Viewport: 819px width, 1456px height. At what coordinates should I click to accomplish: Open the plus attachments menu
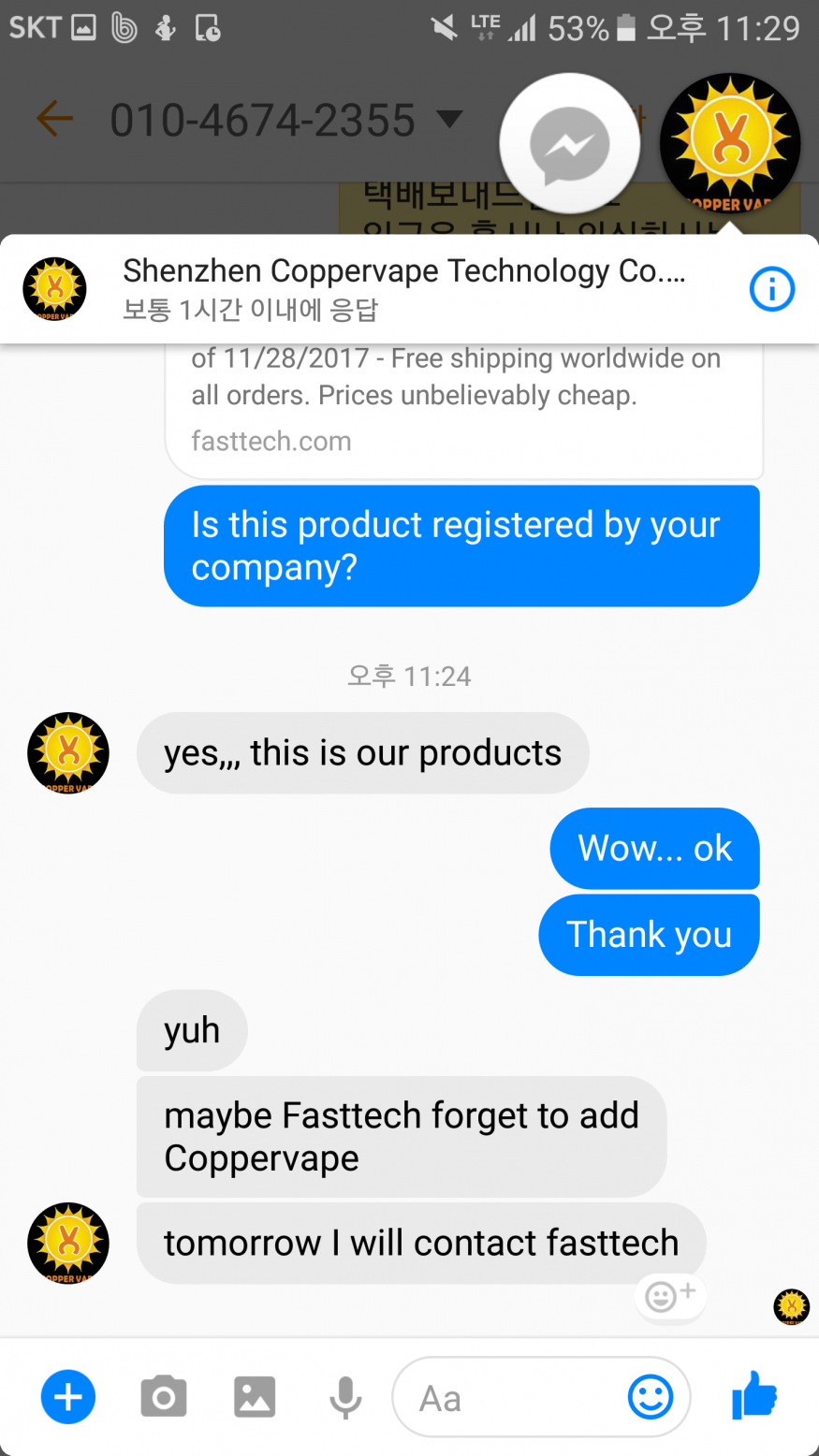[68, 1397]
